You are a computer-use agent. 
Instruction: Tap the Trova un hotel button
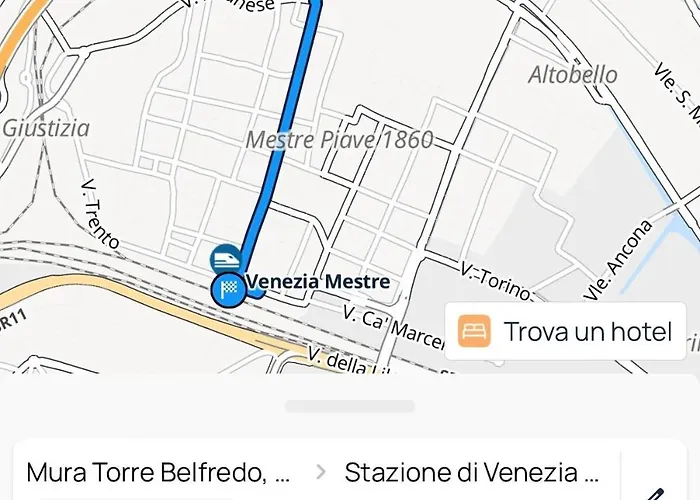click(x=566, y=331)
